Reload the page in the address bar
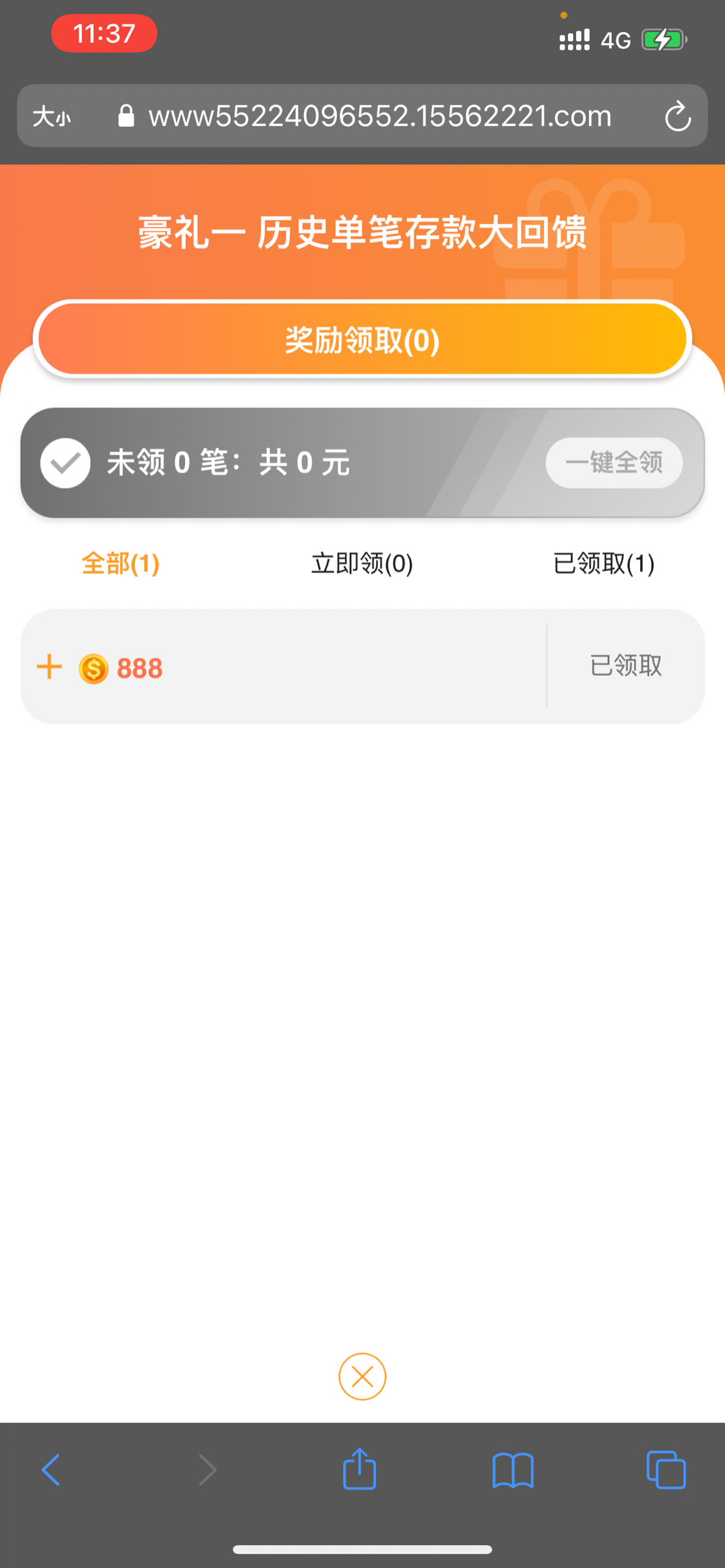 pyautogui.click(x=677, y=116)
